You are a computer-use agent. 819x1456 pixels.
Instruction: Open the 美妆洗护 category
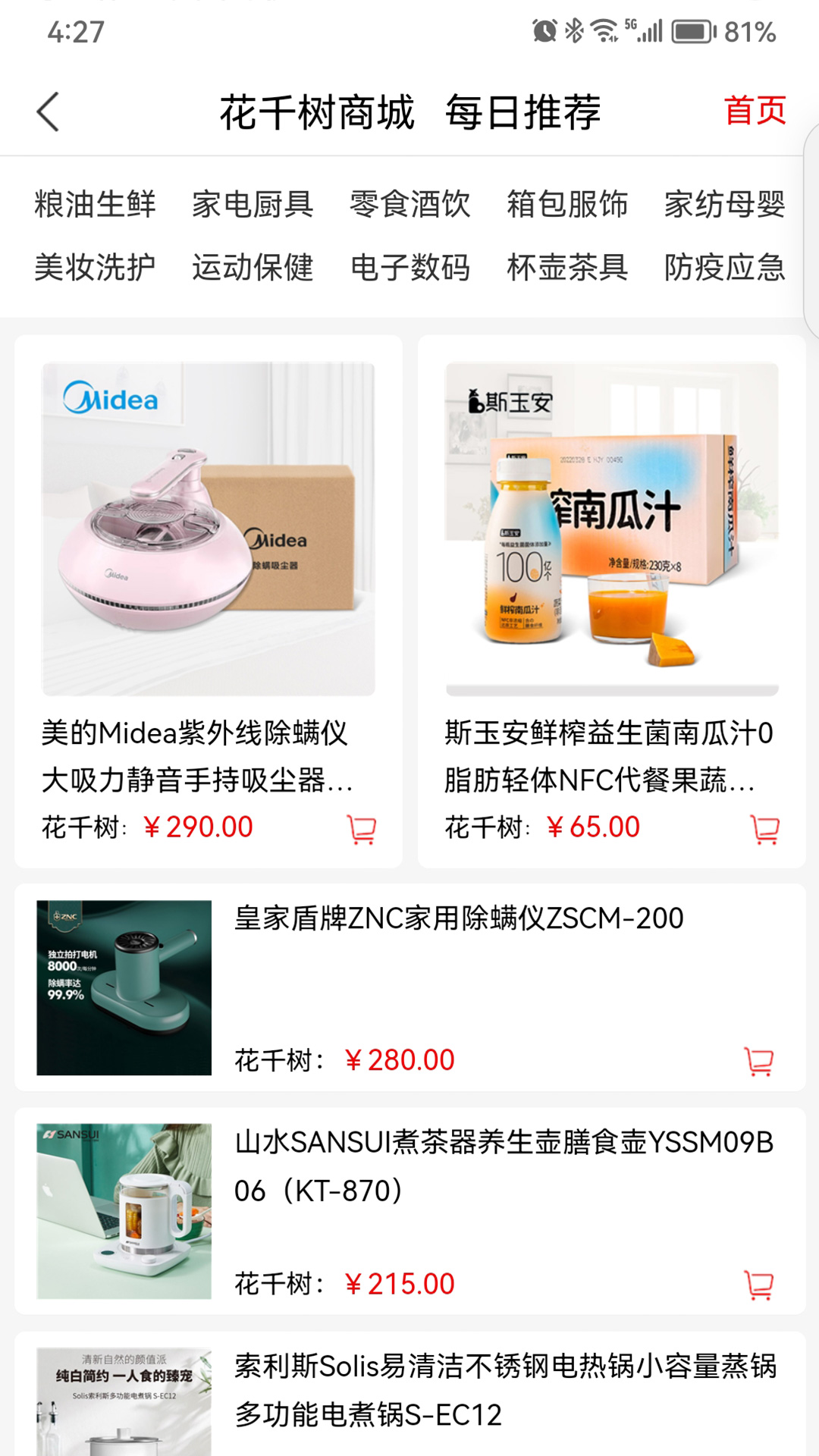pos(95,268)
